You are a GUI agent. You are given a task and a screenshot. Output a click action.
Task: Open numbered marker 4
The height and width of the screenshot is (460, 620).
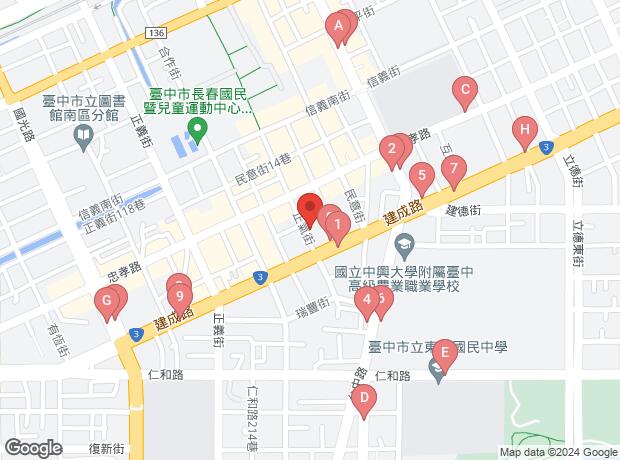367,298
